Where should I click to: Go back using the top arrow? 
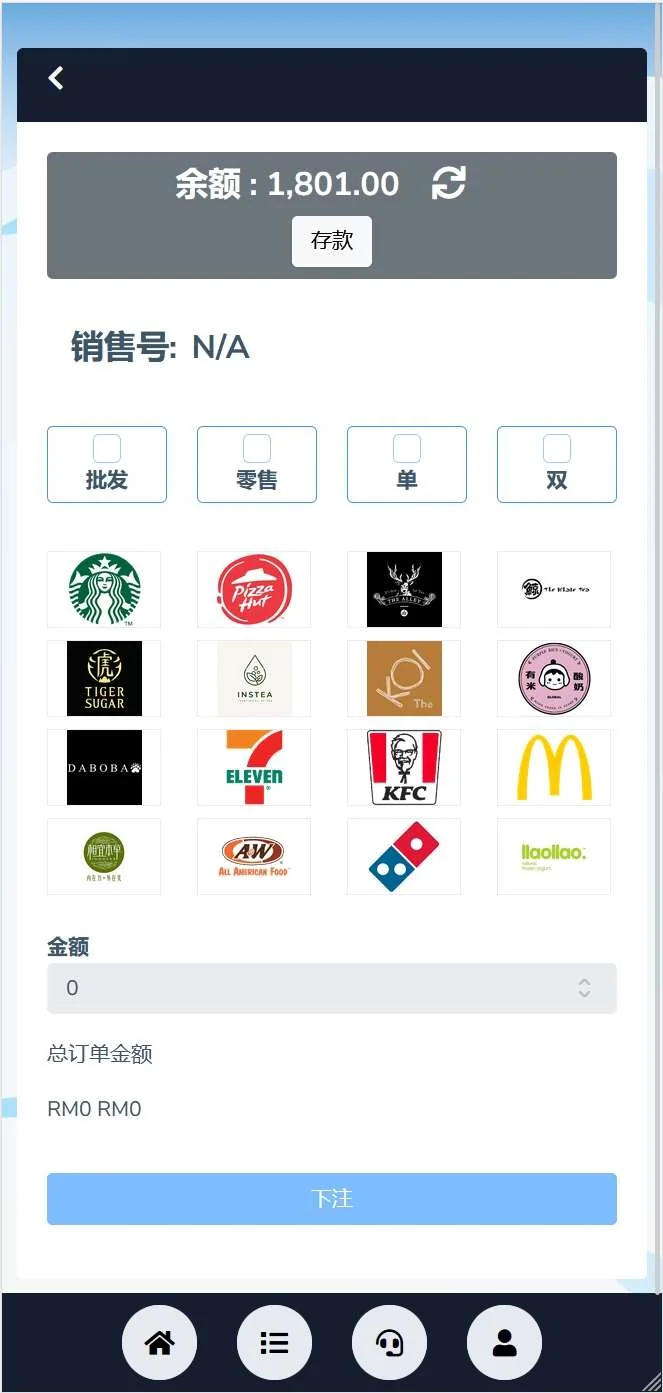click(56, 78)
